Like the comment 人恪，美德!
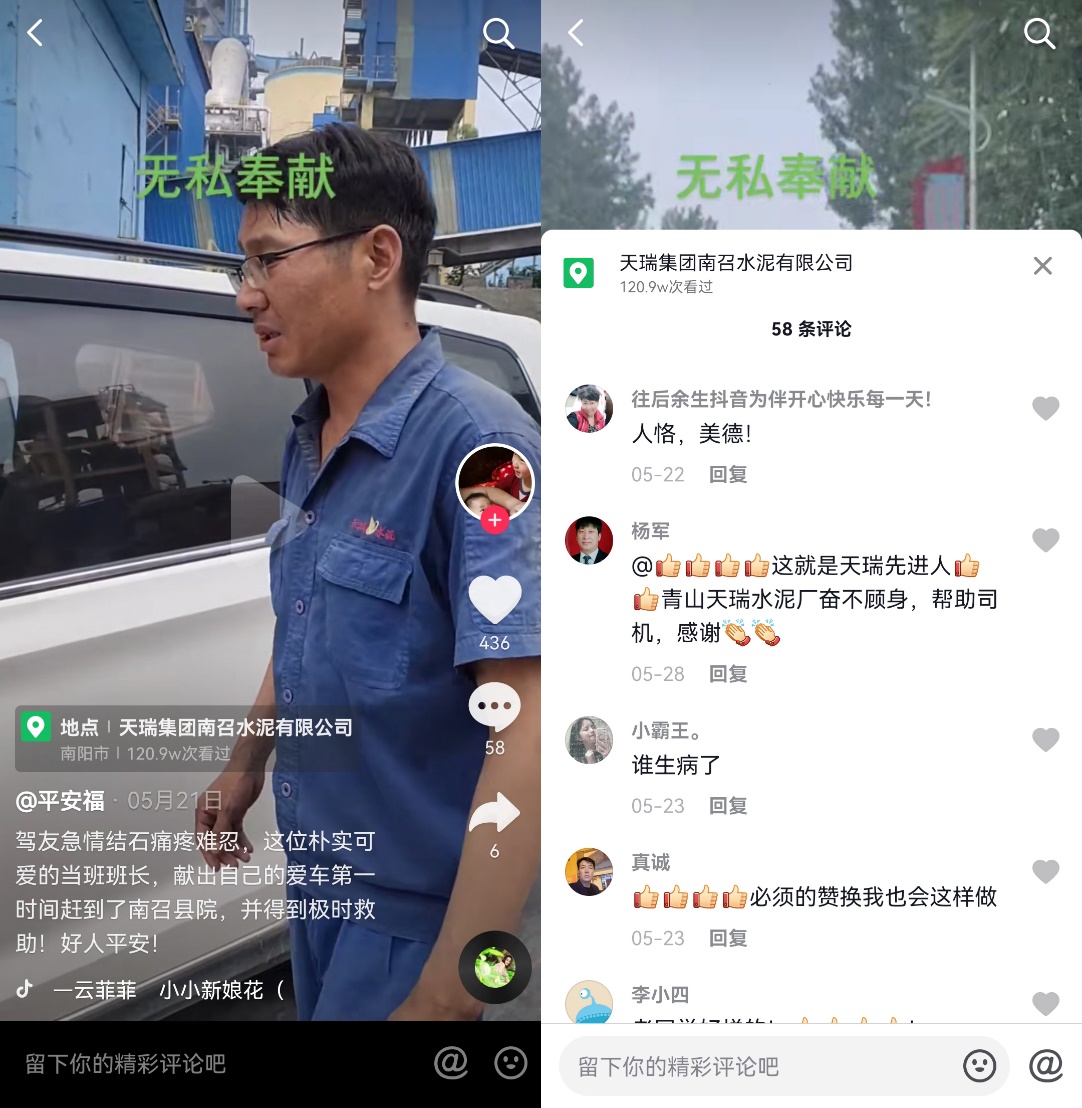The height and width of the screenshot is (1108, 1082). tap(1045, 408)
